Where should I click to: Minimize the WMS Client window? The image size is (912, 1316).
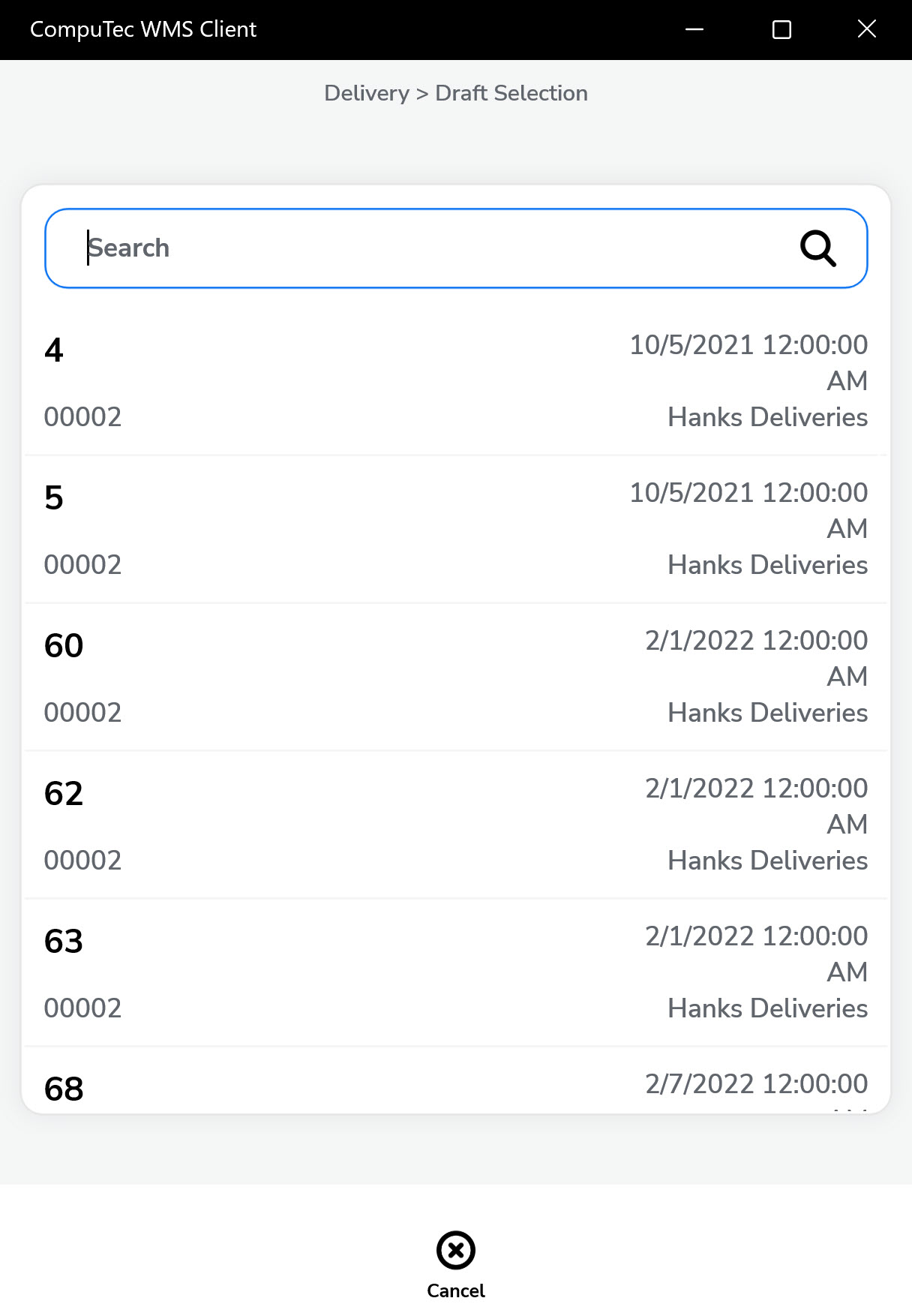point(694,29)
